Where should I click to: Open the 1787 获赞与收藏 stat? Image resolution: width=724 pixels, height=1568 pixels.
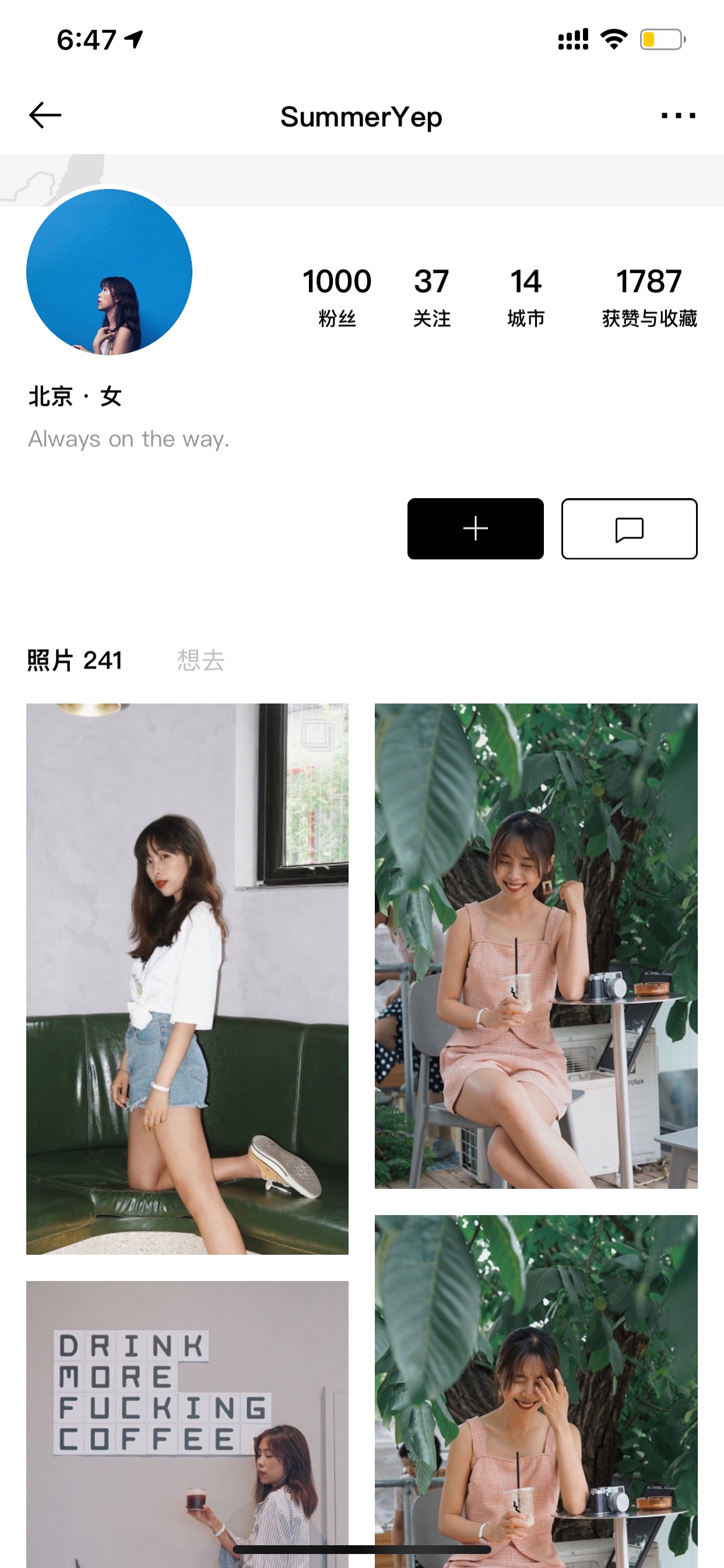pos(649,296)
